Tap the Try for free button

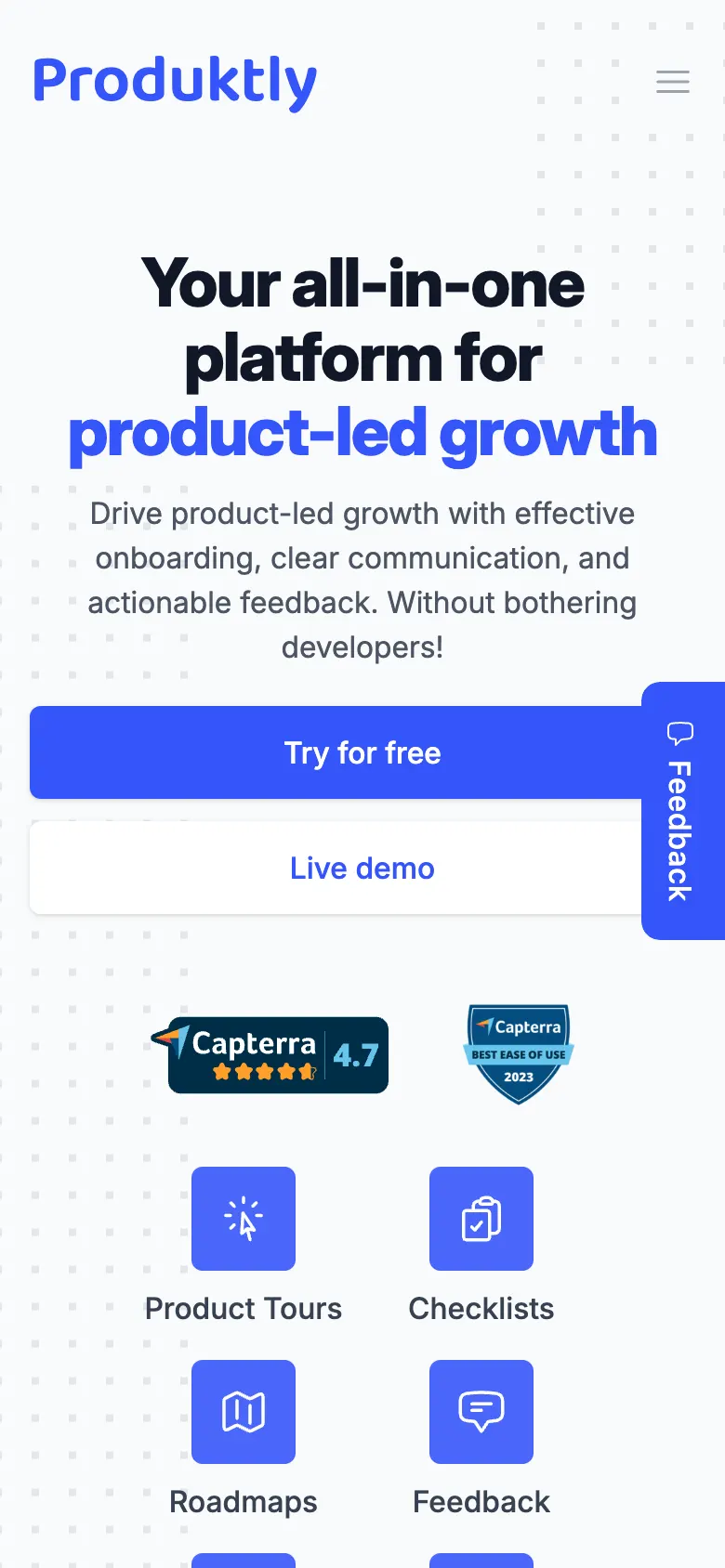[x=362, y=752]
